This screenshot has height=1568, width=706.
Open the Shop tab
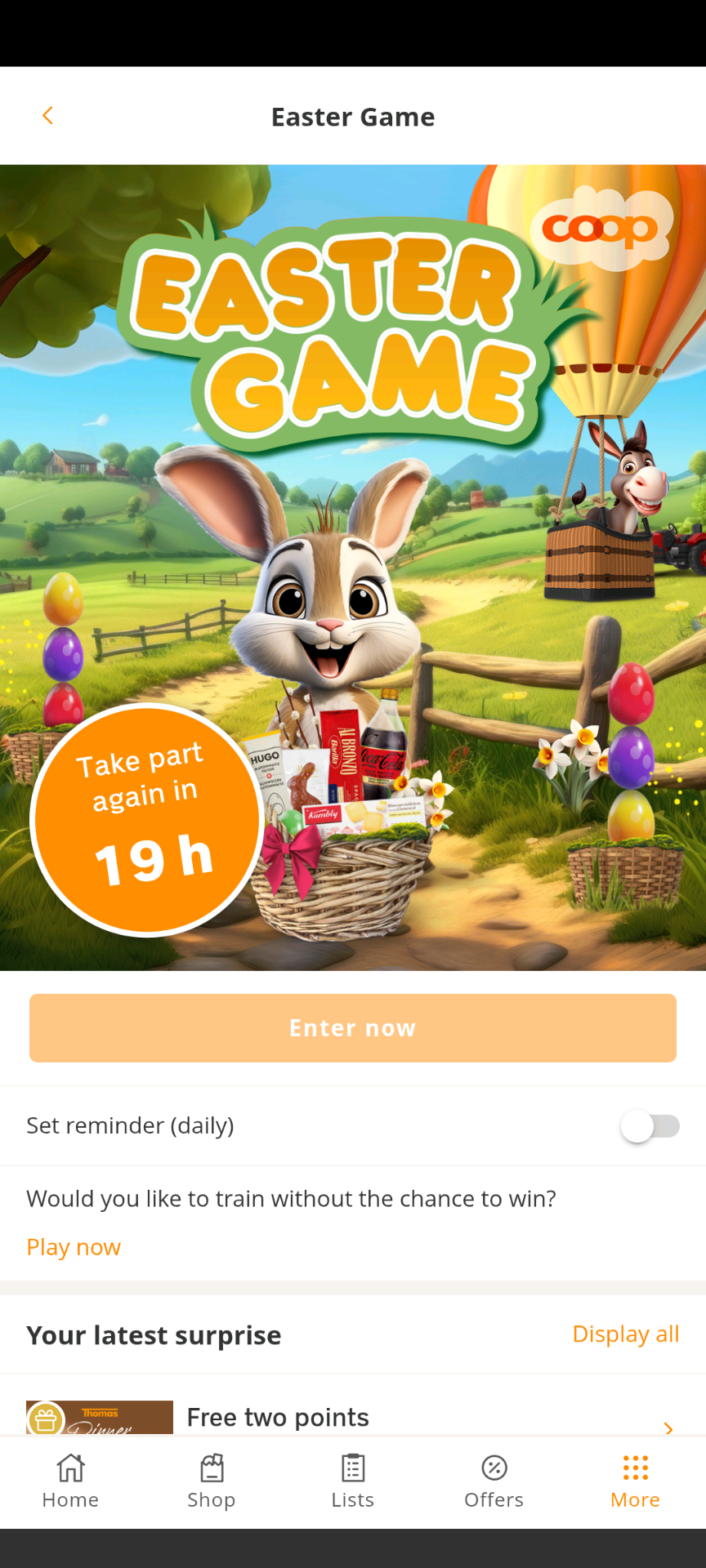(212, 1481)
